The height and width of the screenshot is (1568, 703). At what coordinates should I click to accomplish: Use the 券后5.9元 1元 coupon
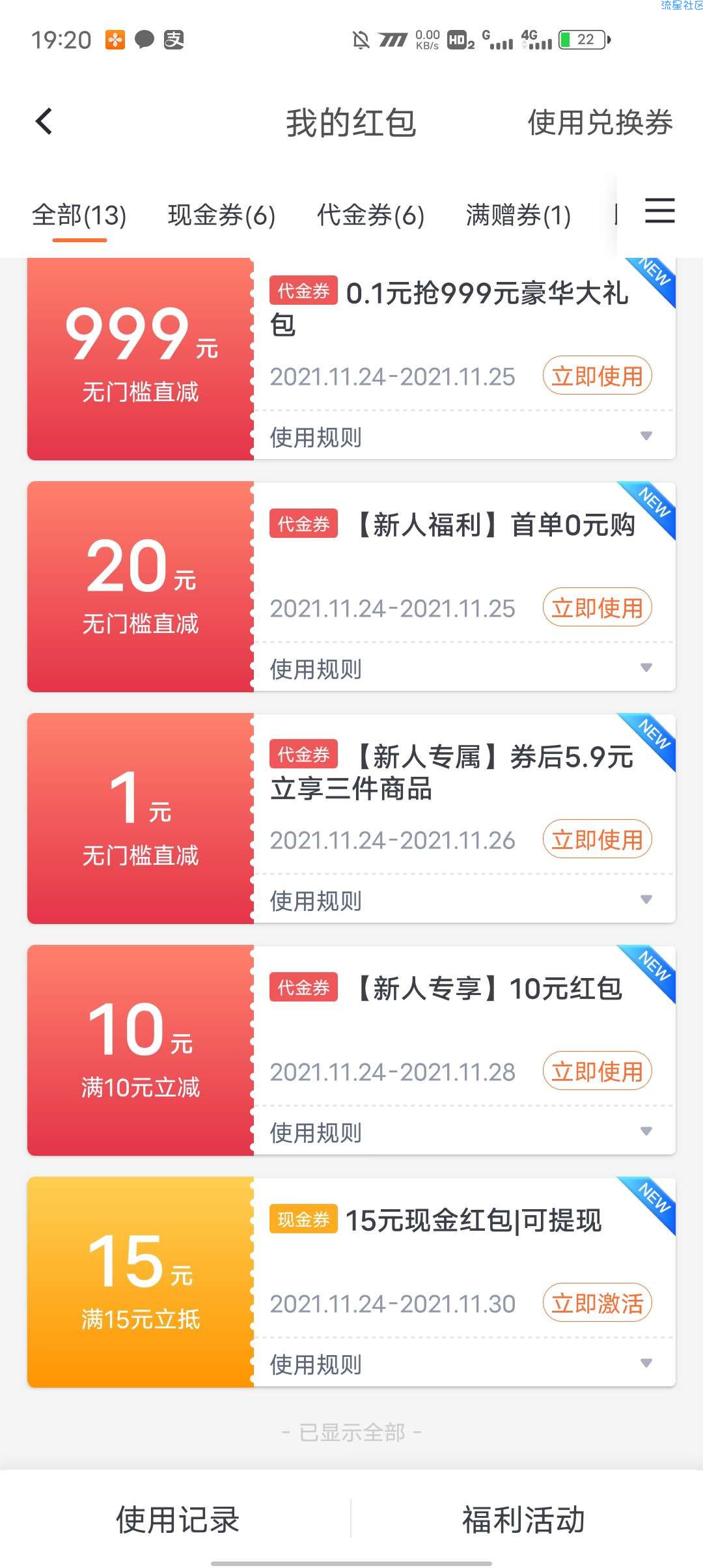tap(597, 839)
